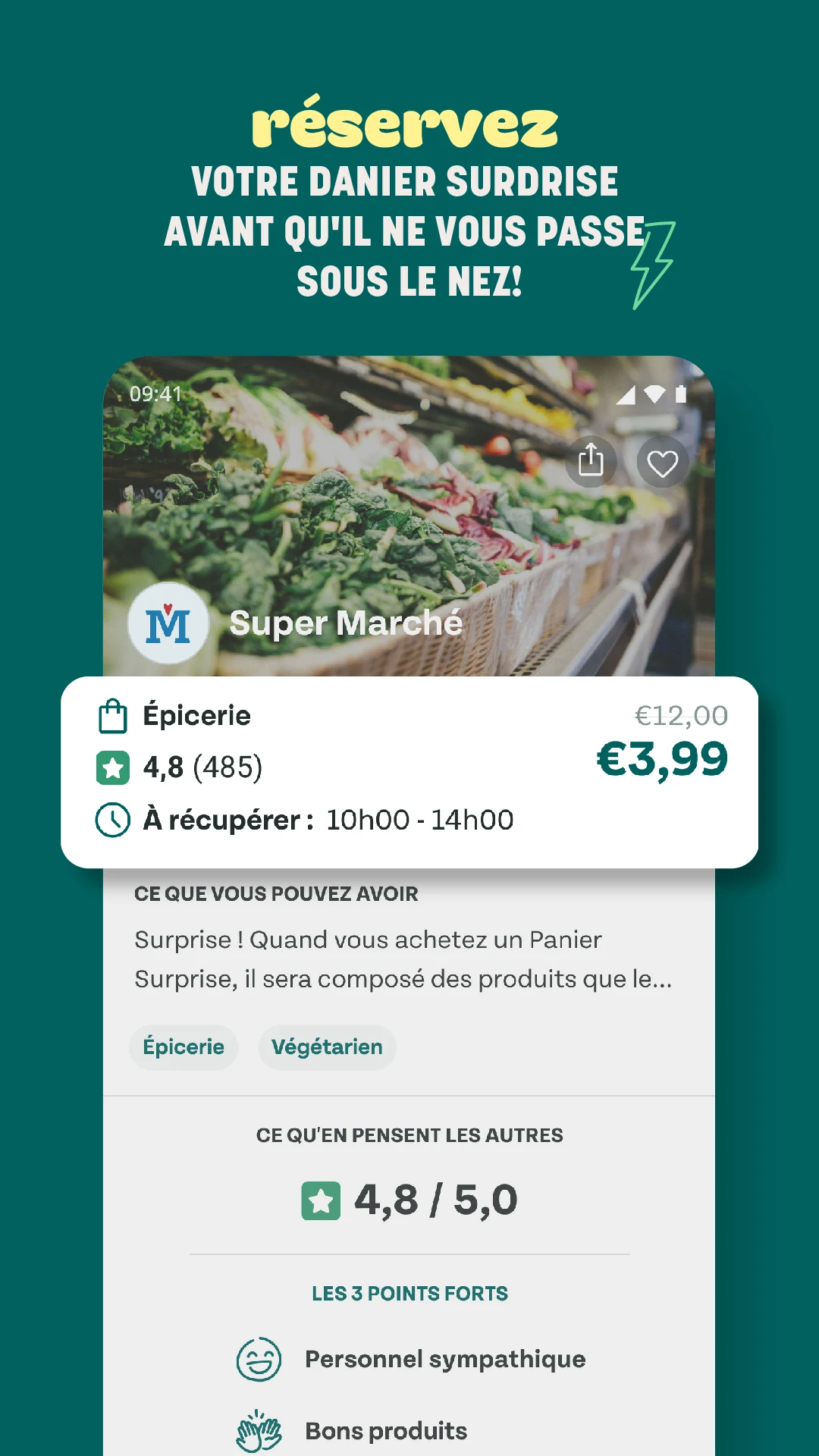Click the Super Marché store logo

pyautogui.click(x=168, y=623)
